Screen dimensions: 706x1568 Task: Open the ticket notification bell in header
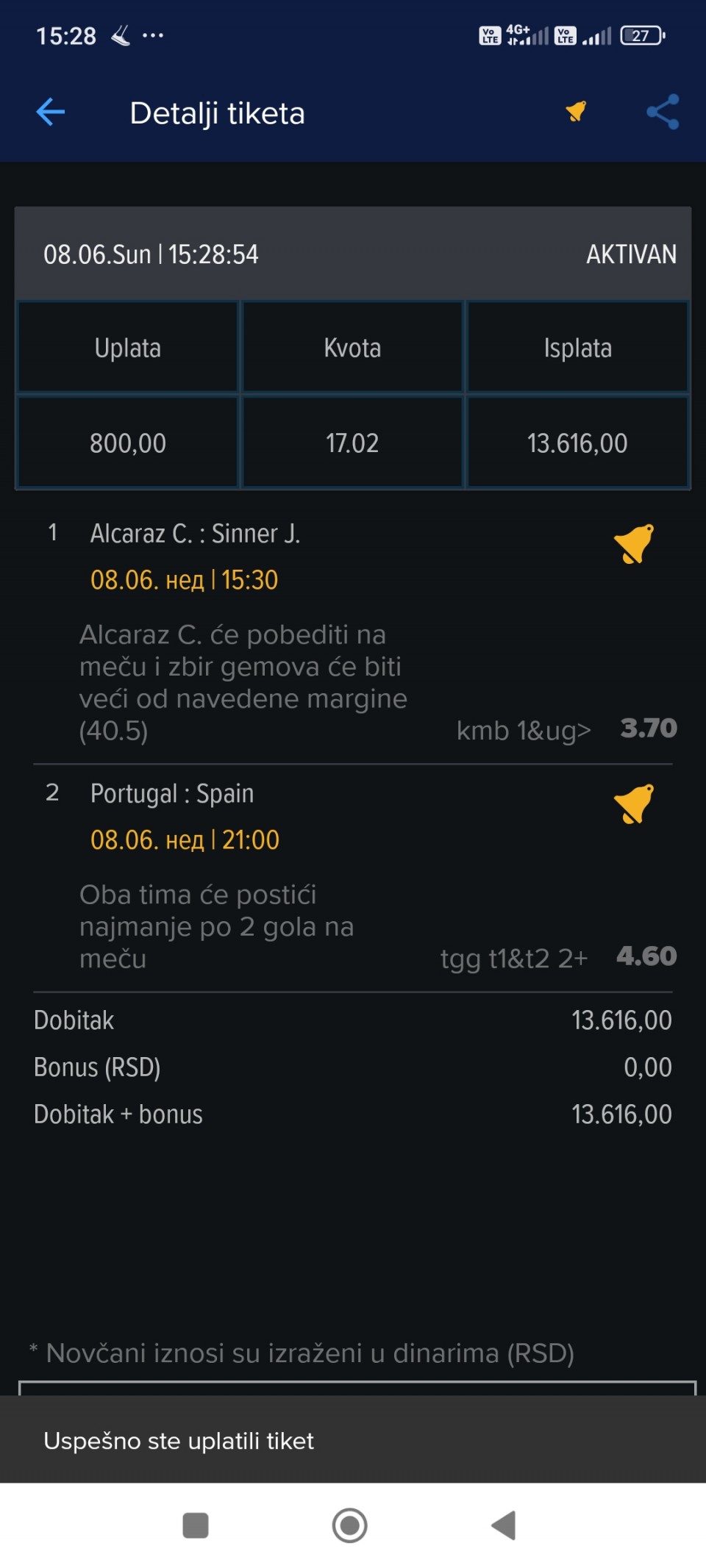click(577, 111)
